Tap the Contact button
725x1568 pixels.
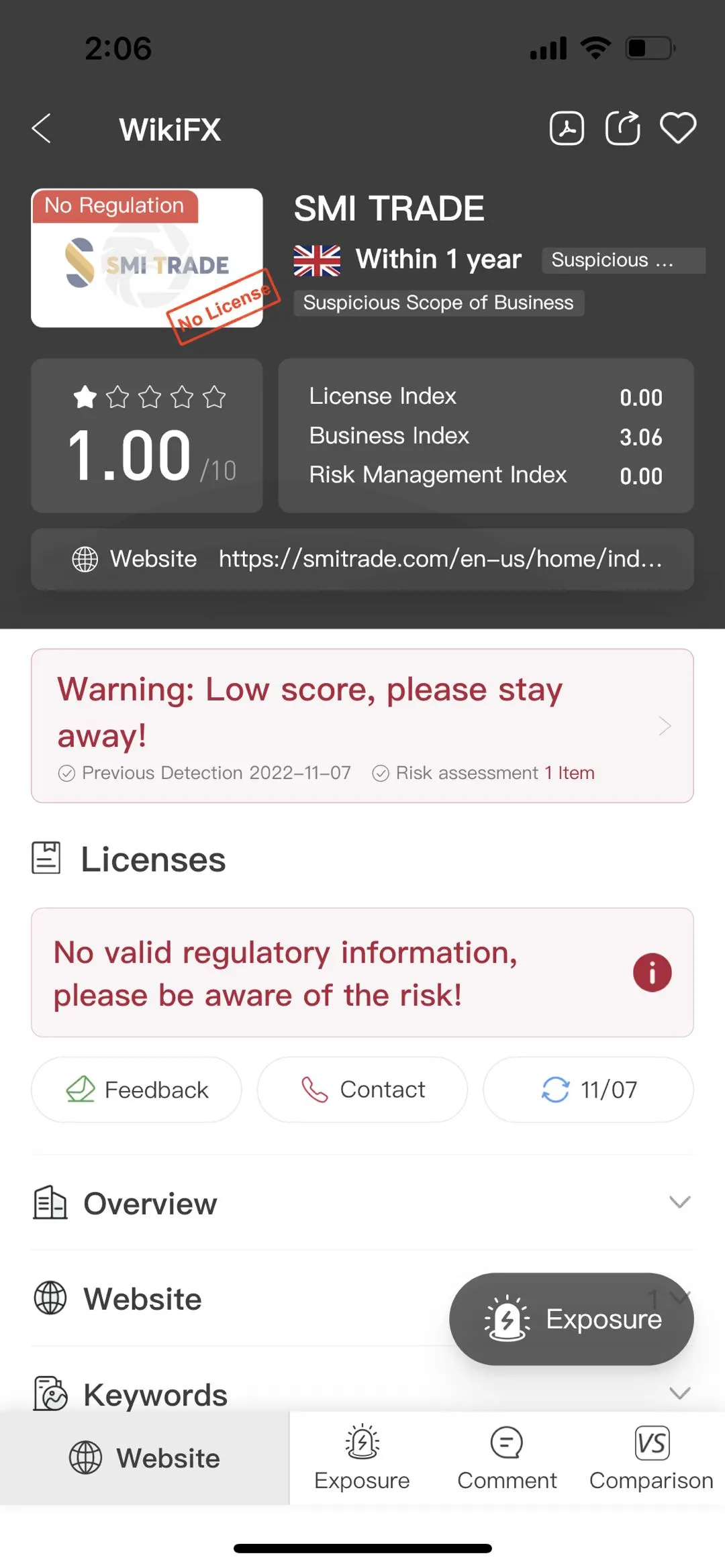pyautogui.click(x=362, y=1090)
